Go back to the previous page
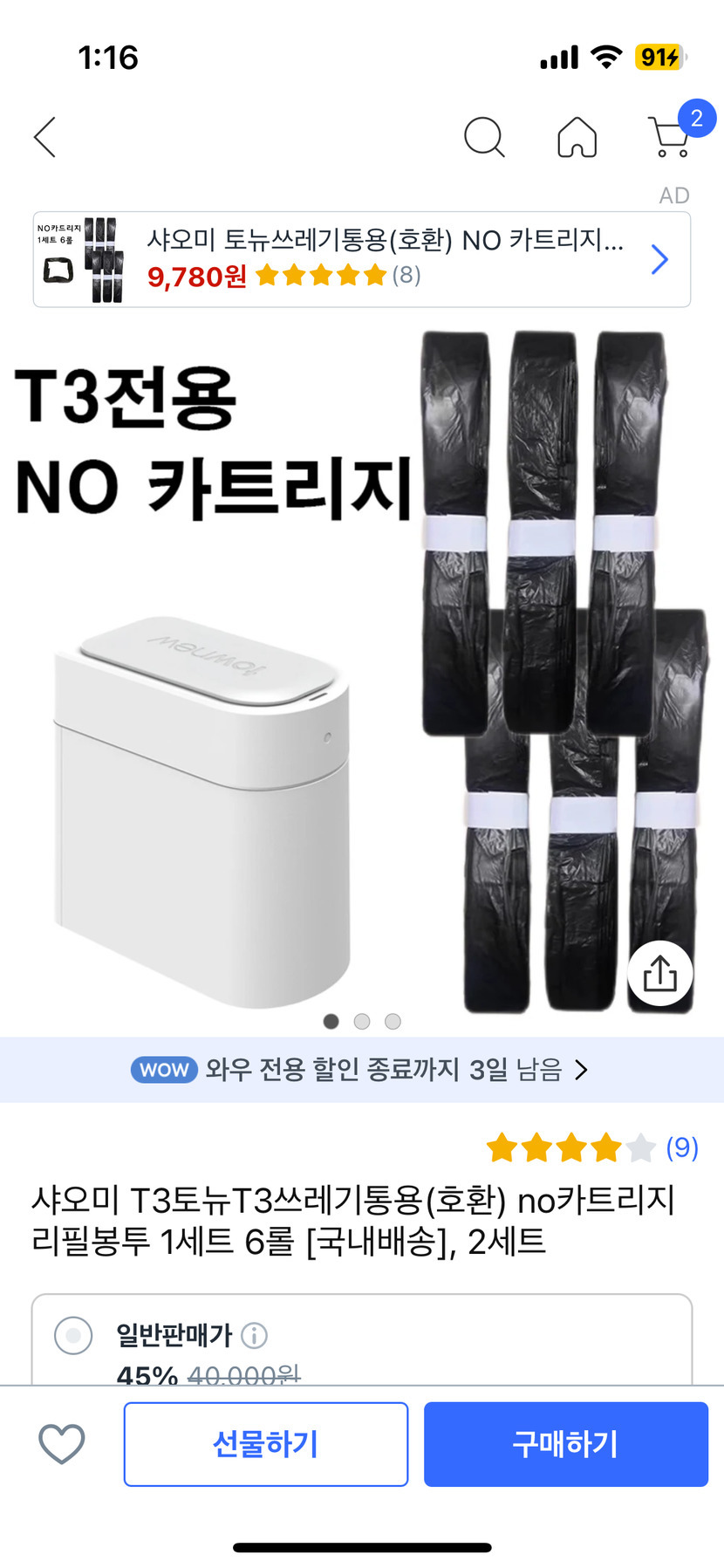Screen dimensions: 724x1568 point(45,137)
